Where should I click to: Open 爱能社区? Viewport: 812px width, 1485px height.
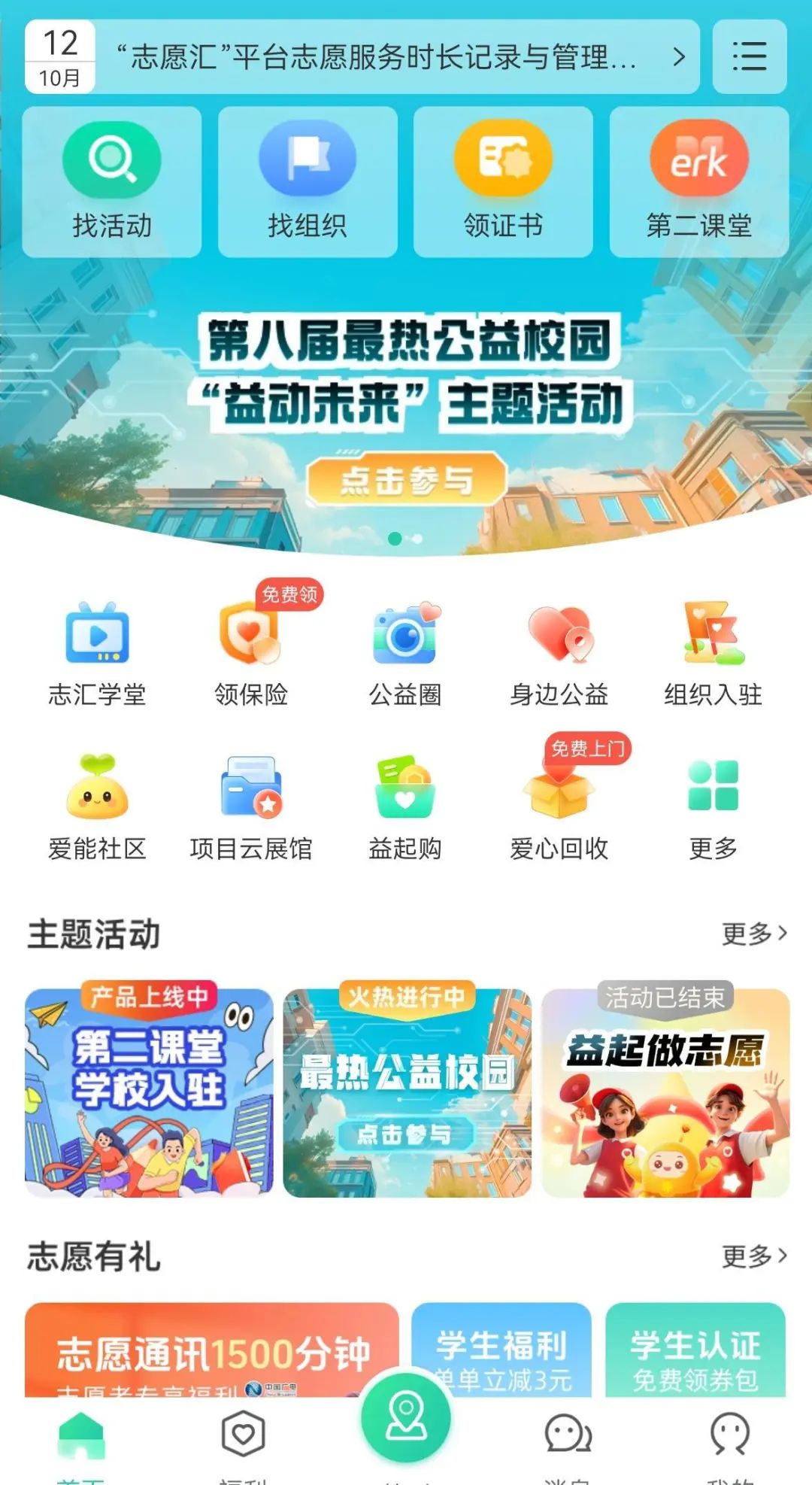[98, 806]
